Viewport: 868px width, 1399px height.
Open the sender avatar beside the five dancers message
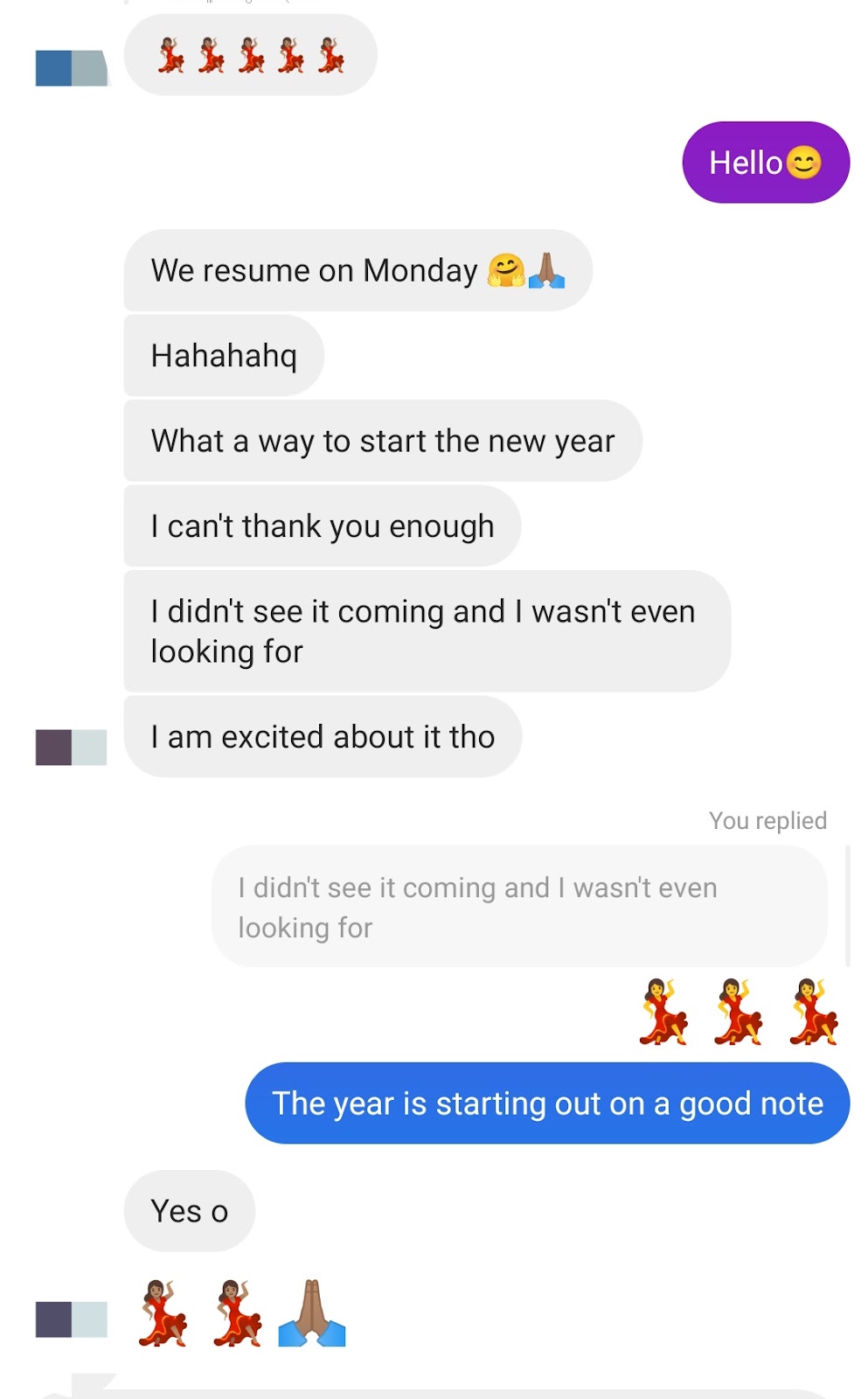(71, 68)
